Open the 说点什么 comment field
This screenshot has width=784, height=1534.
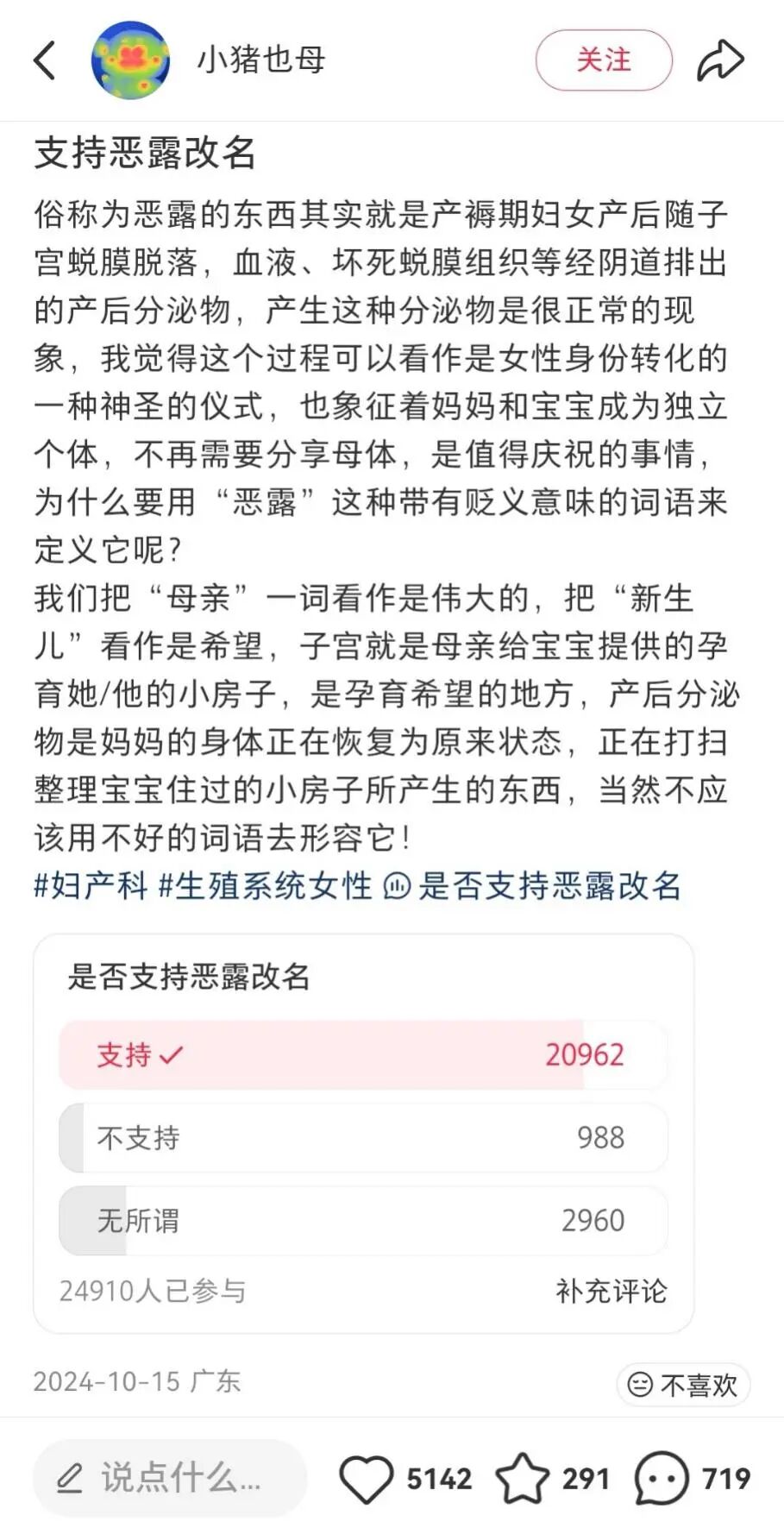click(x=171, y=1478)
